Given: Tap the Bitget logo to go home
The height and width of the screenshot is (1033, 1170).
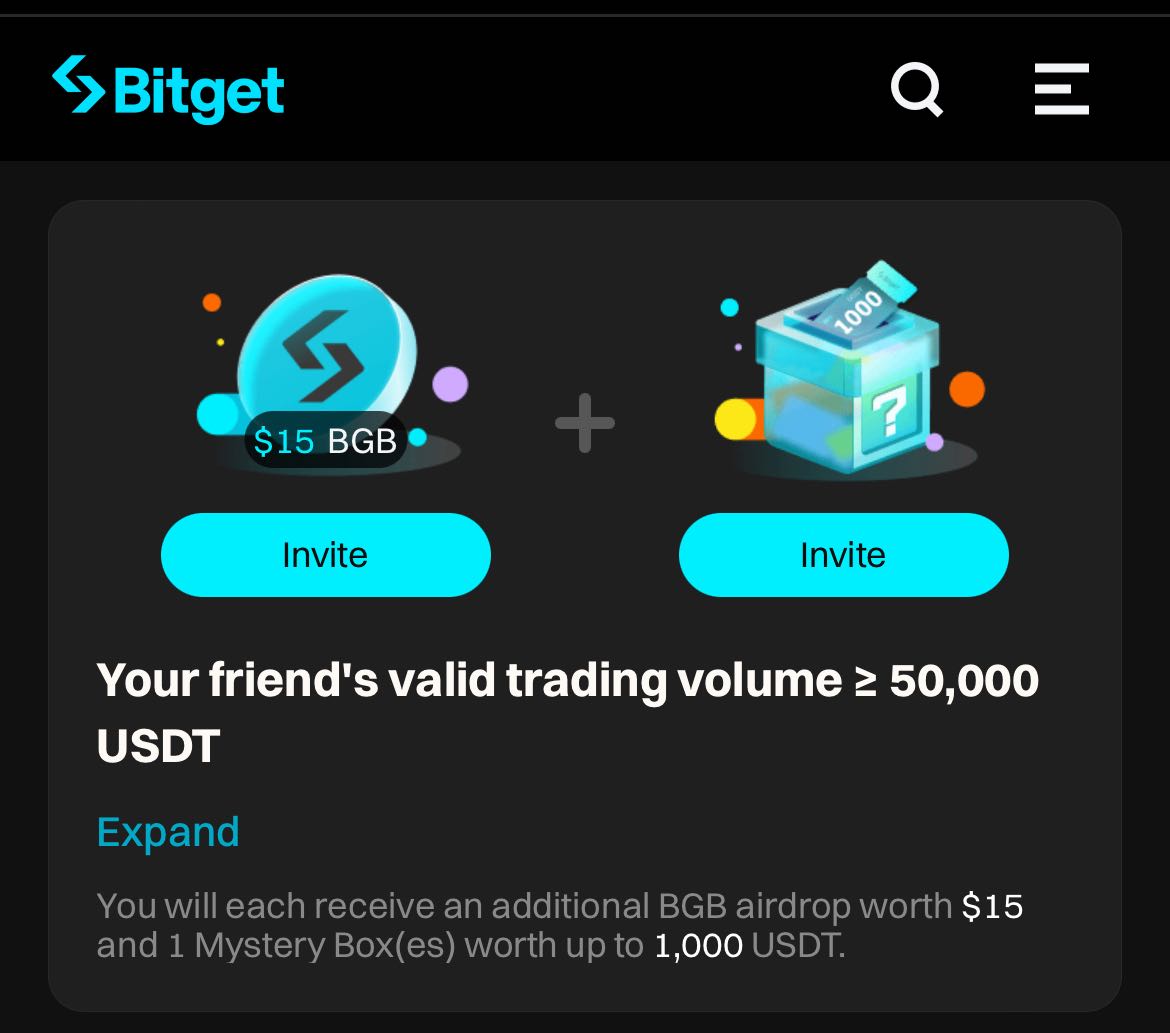Looking at the screenshot, I should [x=169, y=90].
